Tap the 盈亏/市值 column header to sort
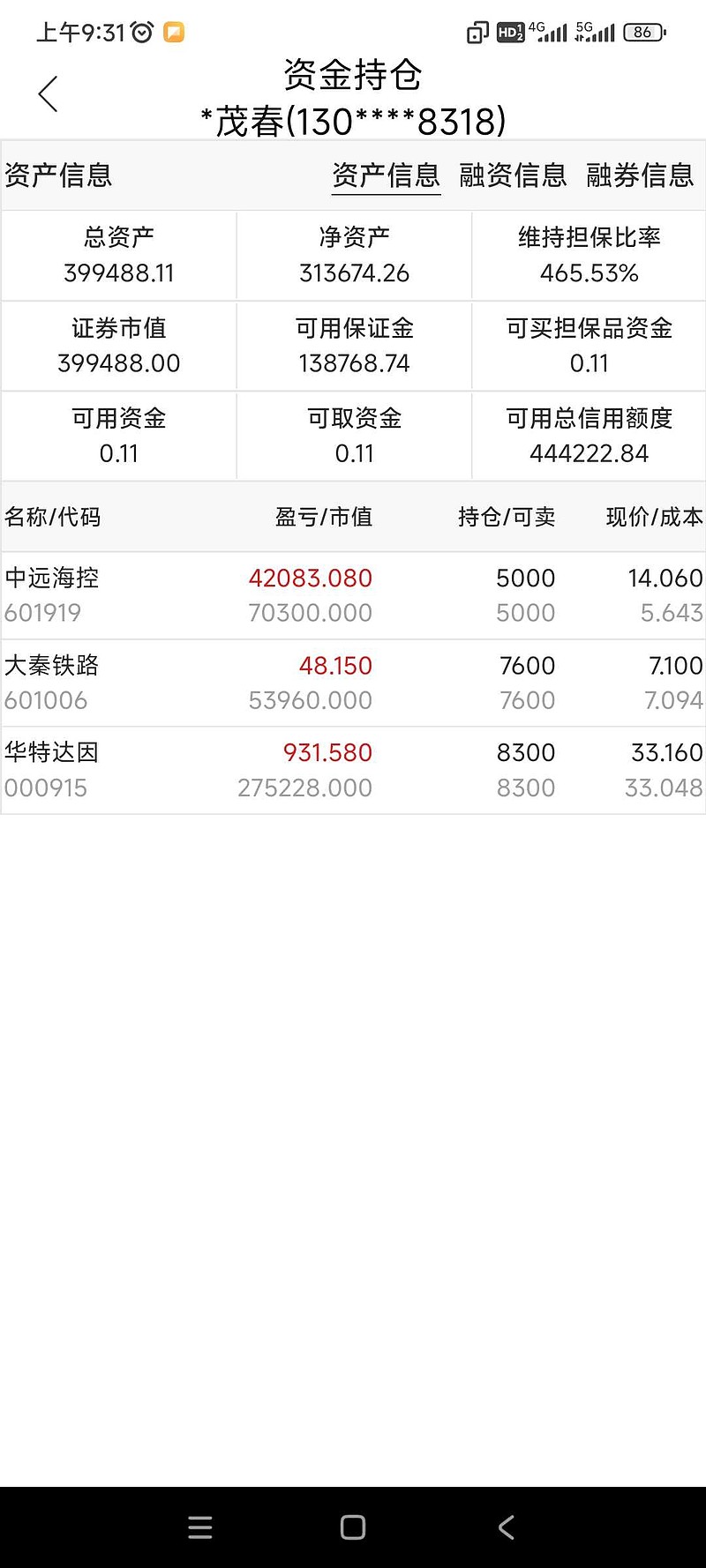Viewport: 706px width, 1568px height. tap(323, 518)
